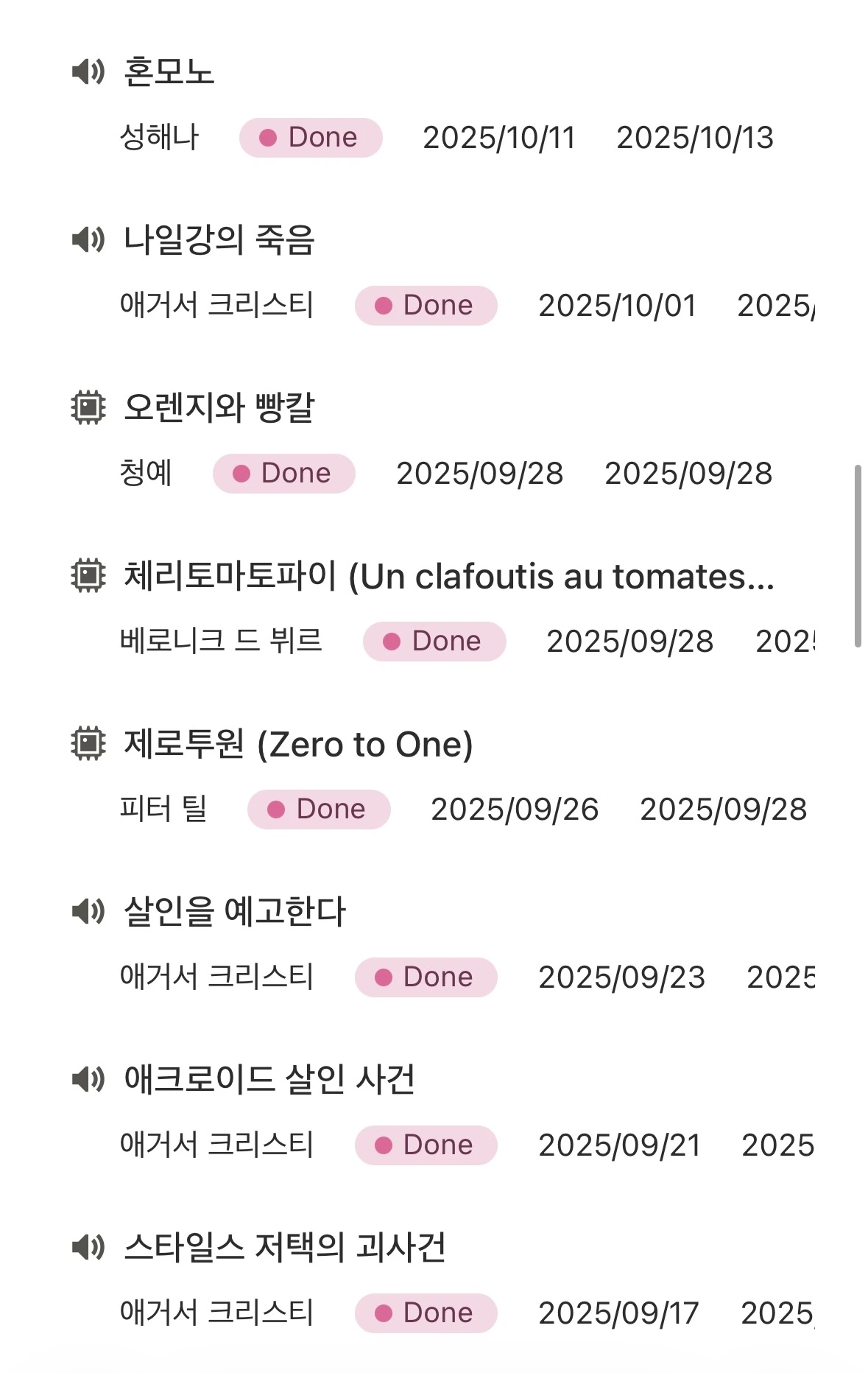868x1373 pixels.
Task: Open the 혼모노 book entry
Action: click(169, 72)
